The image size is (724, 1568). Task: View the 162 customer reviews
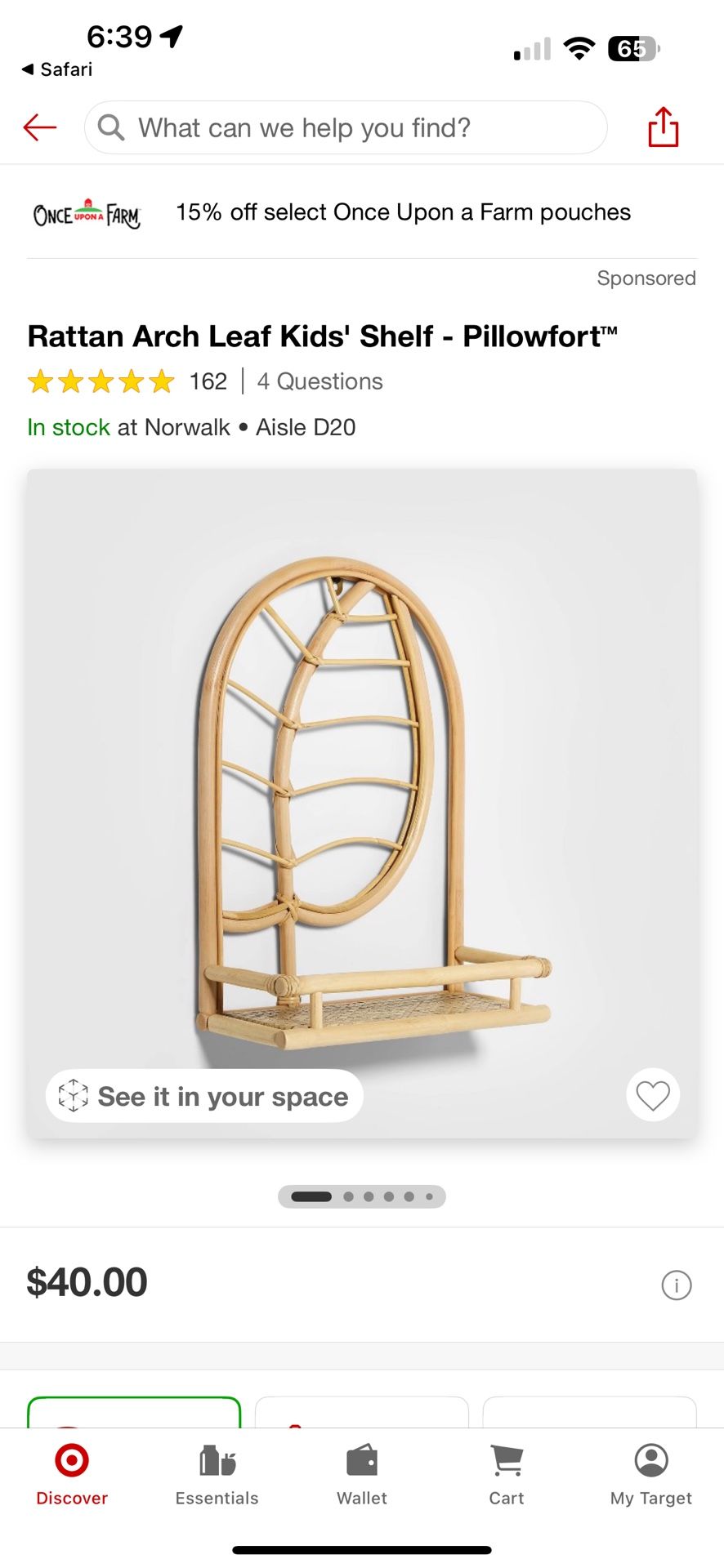pyautogui.click(x=208, y=381)
